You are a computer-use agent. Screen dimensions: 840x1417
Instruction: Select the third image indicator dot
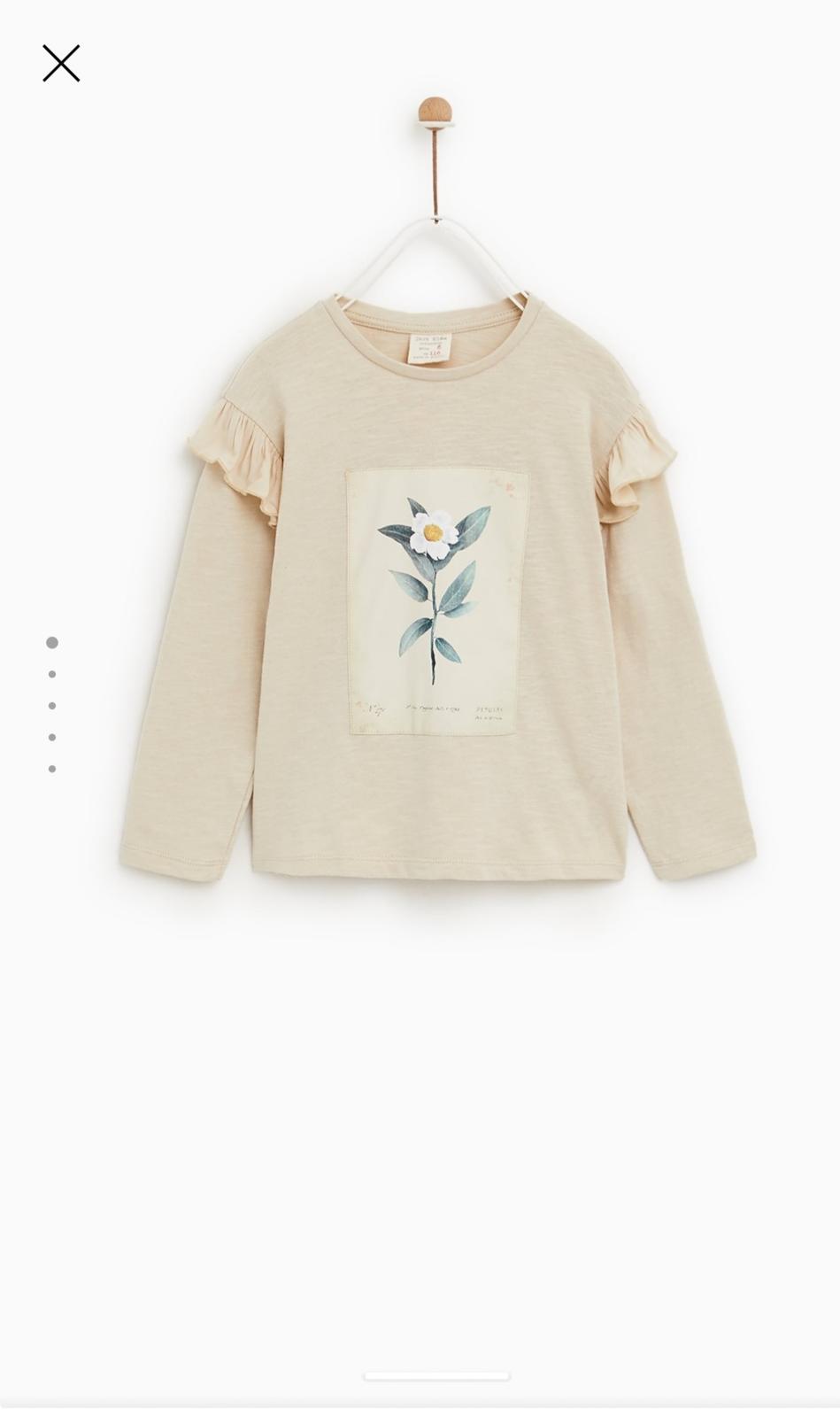52,706
